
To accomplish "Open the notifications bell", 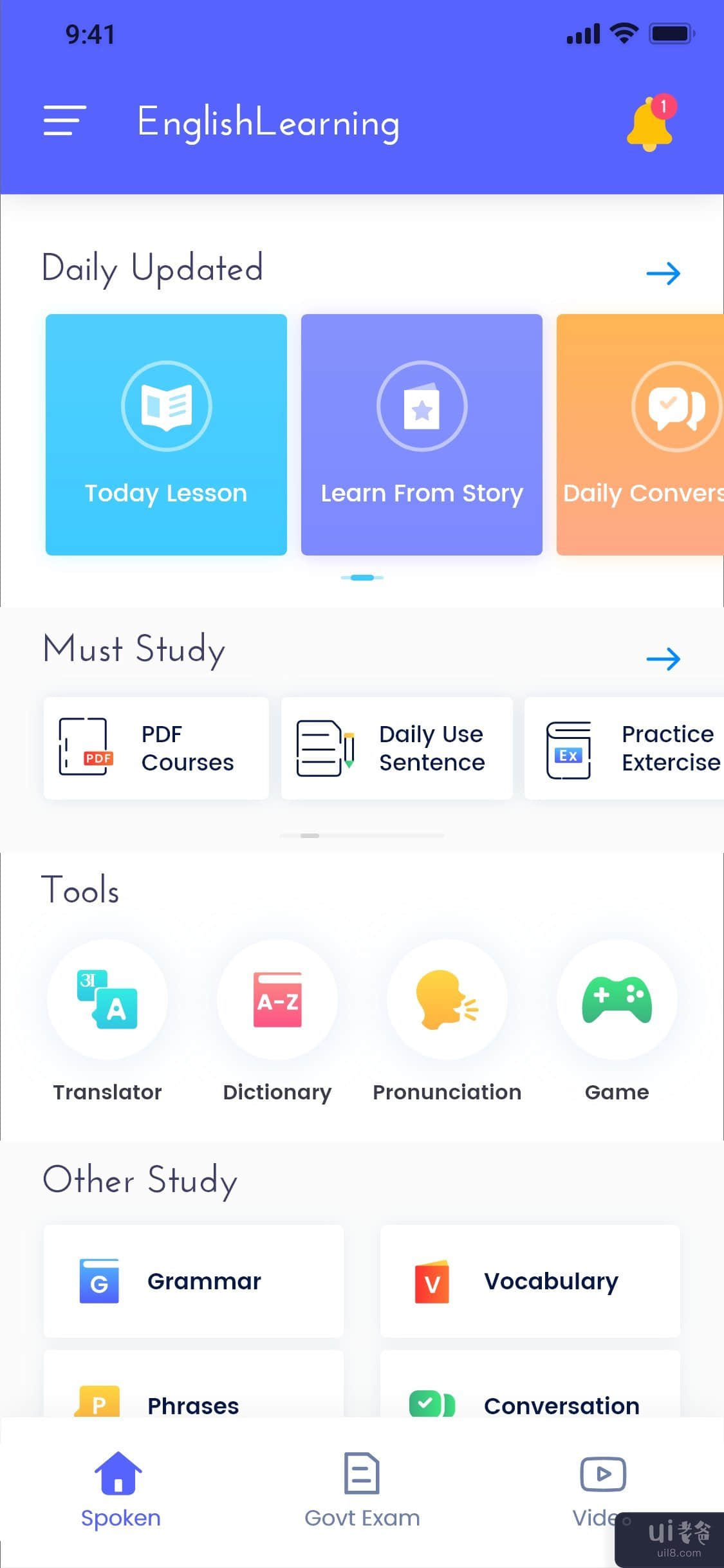I will coord(650,124).
